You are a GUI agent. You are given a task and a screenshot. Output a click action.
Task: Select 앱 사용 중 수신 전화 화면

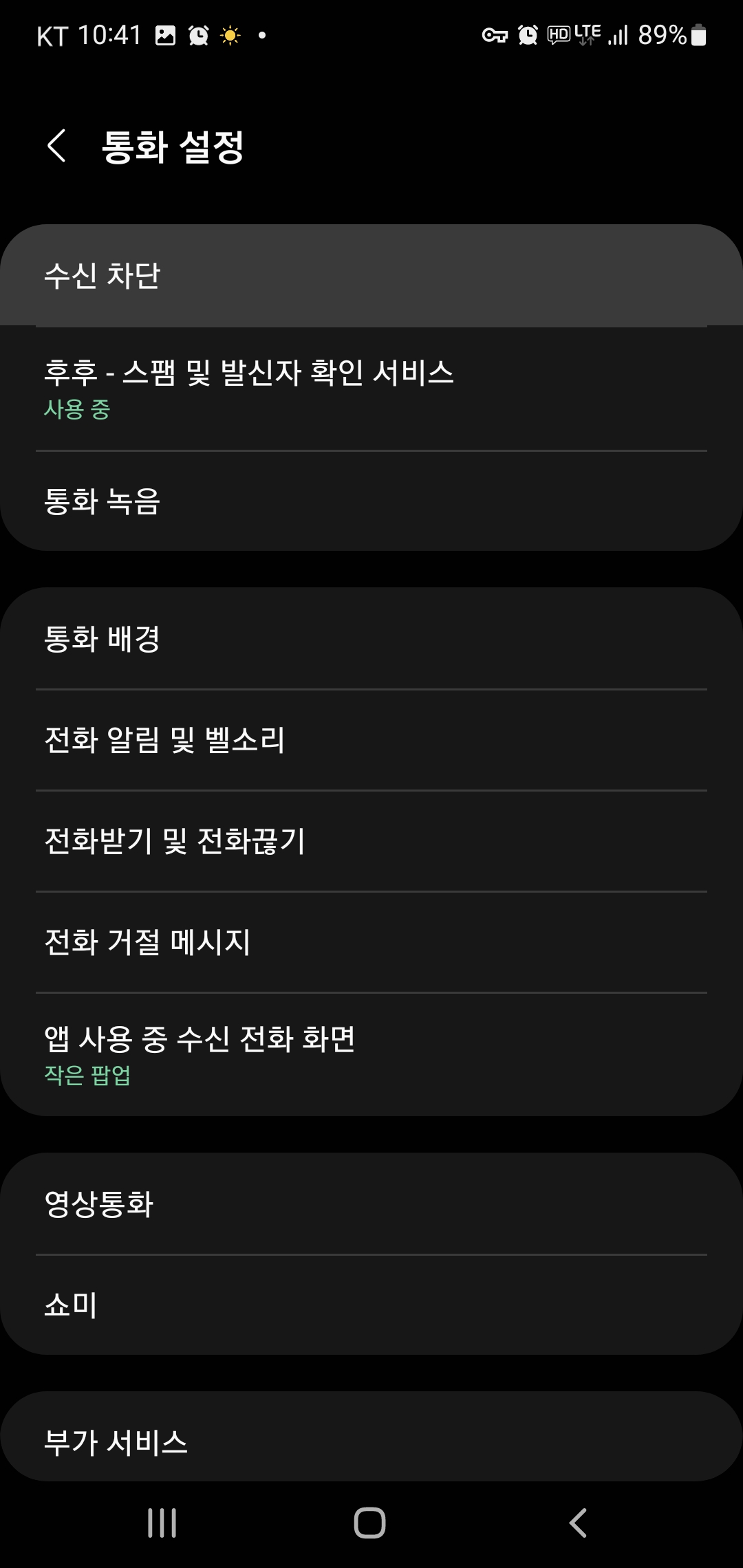click(371, 1054)
